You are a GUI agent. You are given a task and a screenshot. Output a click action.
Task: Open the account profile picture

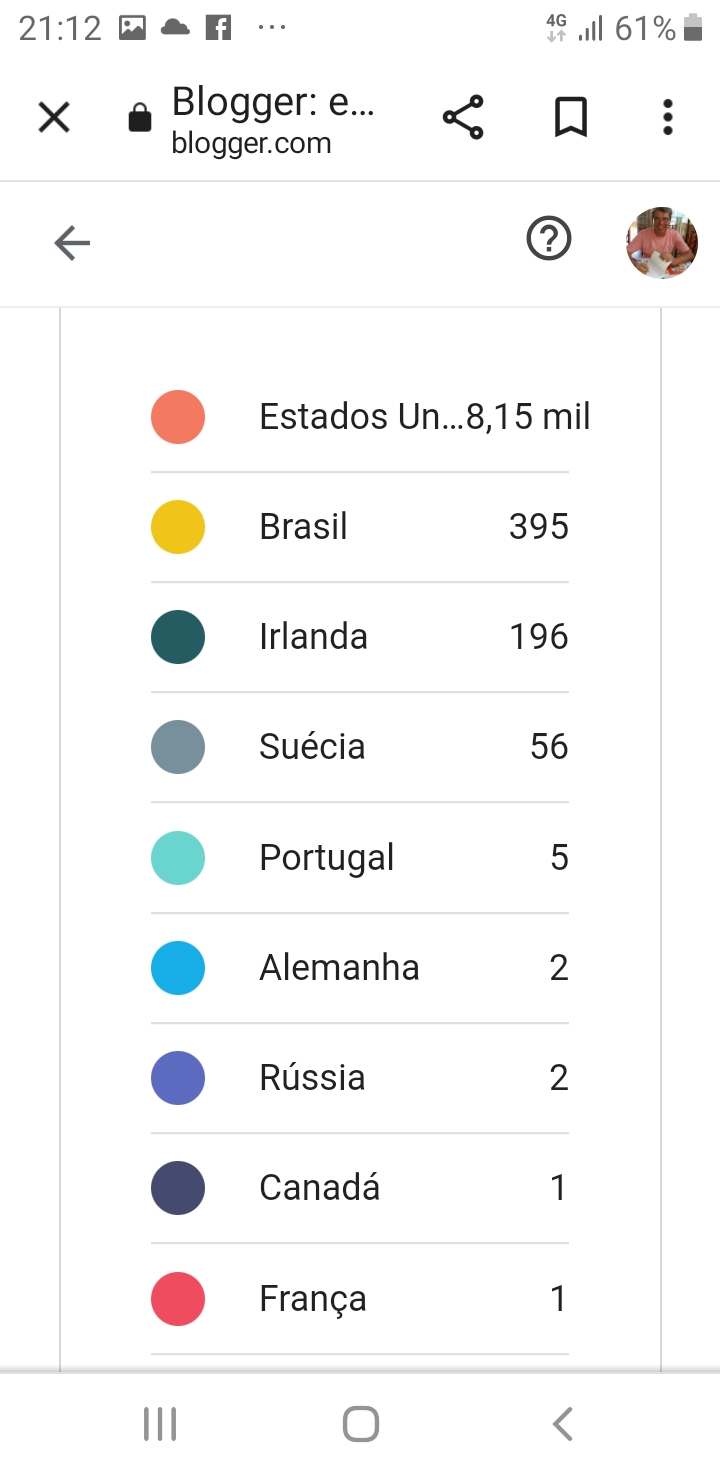pos(661,242)
